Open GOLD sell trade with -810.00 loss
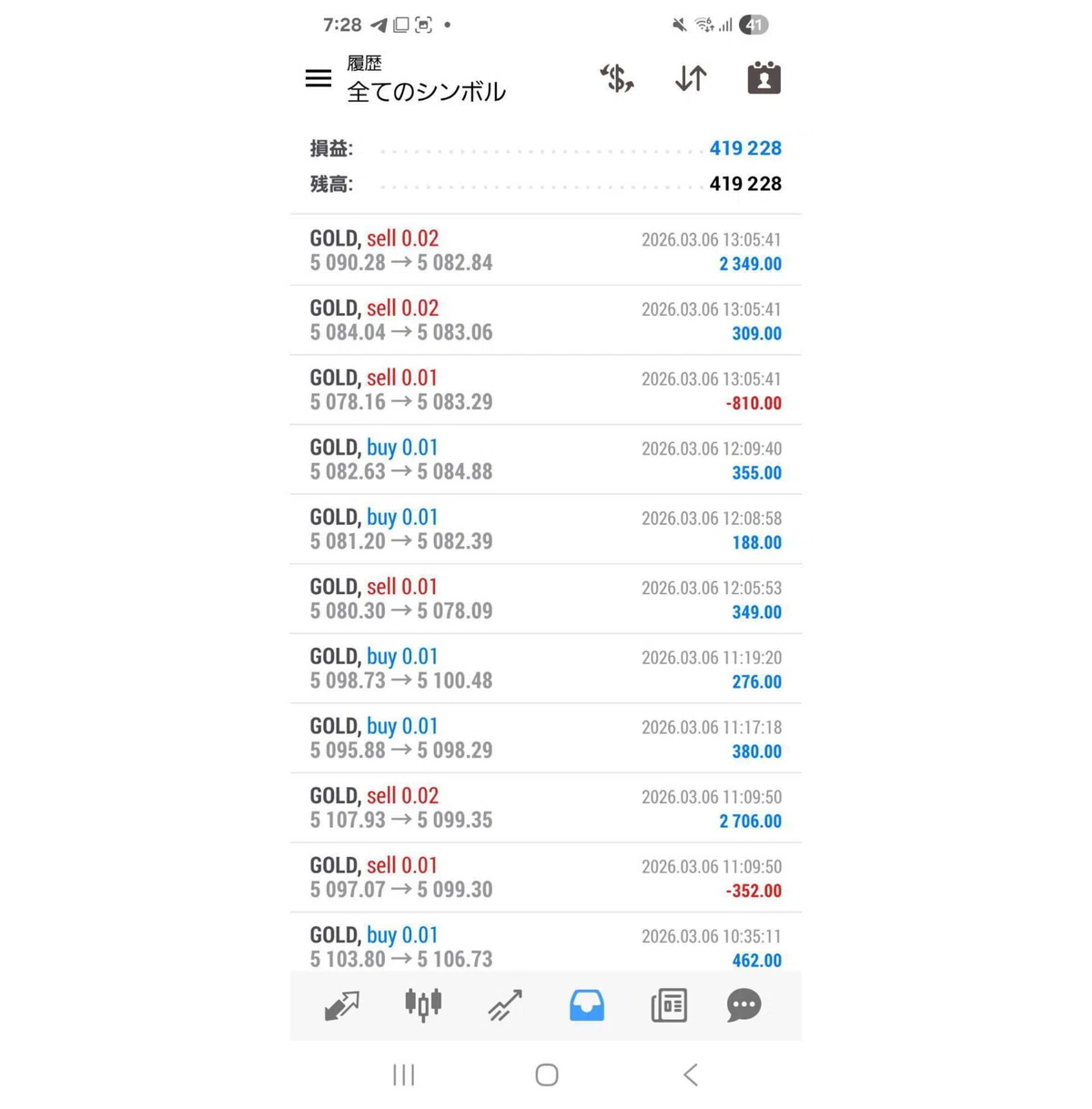The image size is (1092, 1109). [x=546, y=389]
